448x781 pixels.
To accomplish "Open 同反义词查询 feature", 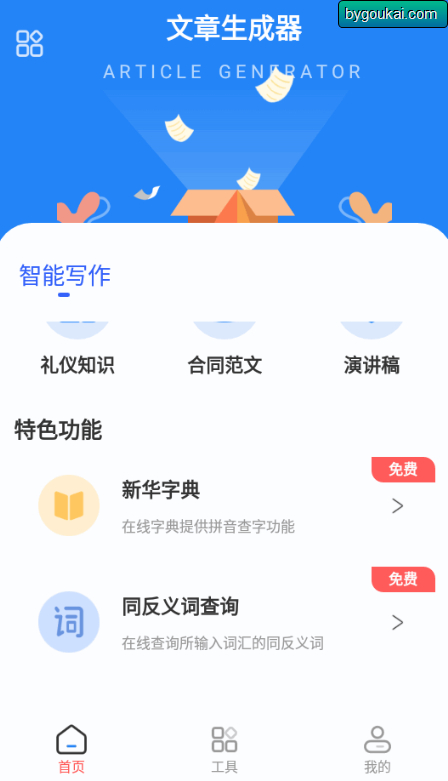I will point(224,622).
